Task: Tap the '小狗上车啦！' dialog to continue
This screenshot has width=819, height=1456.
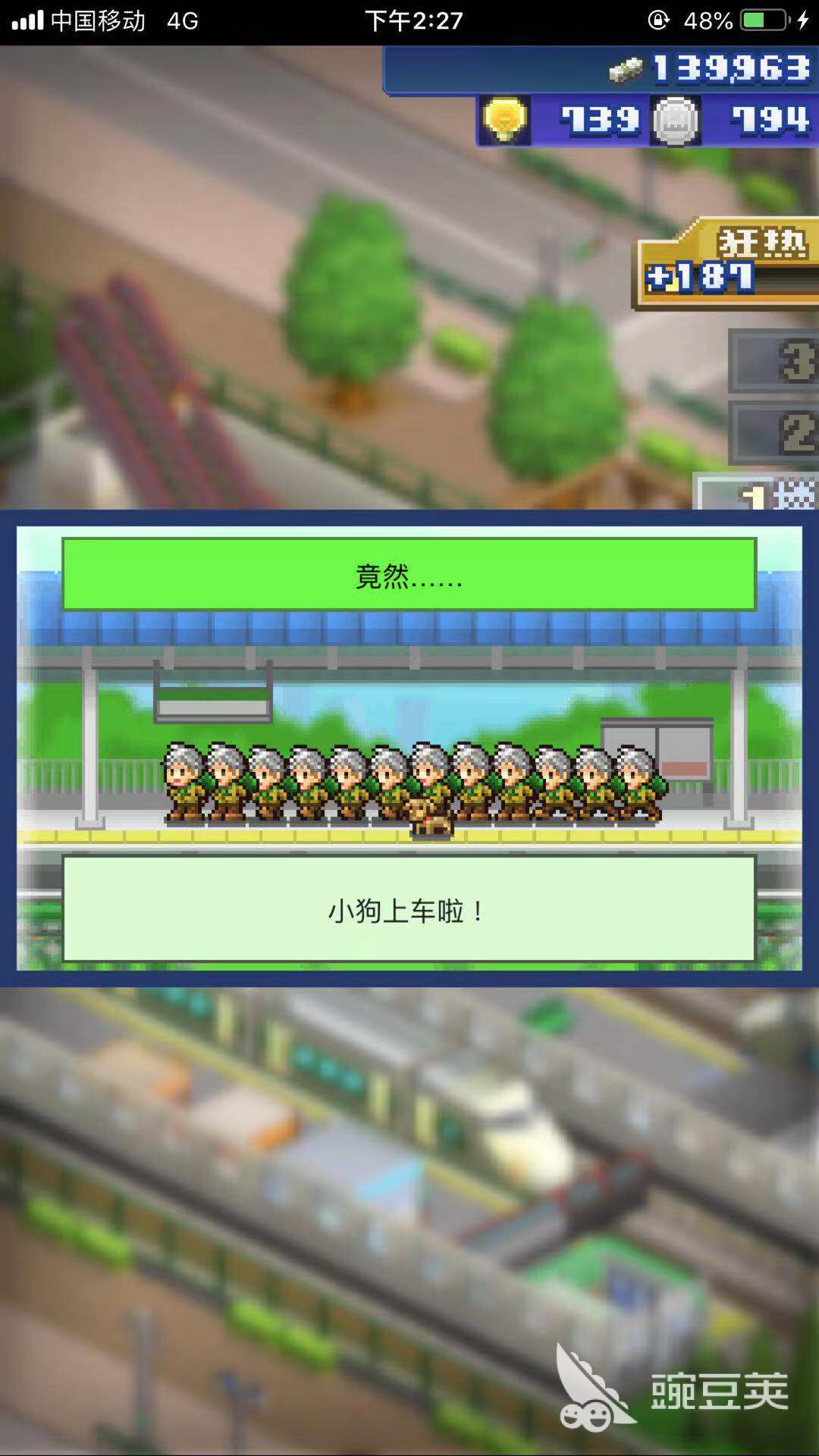Action: point(409,909)
